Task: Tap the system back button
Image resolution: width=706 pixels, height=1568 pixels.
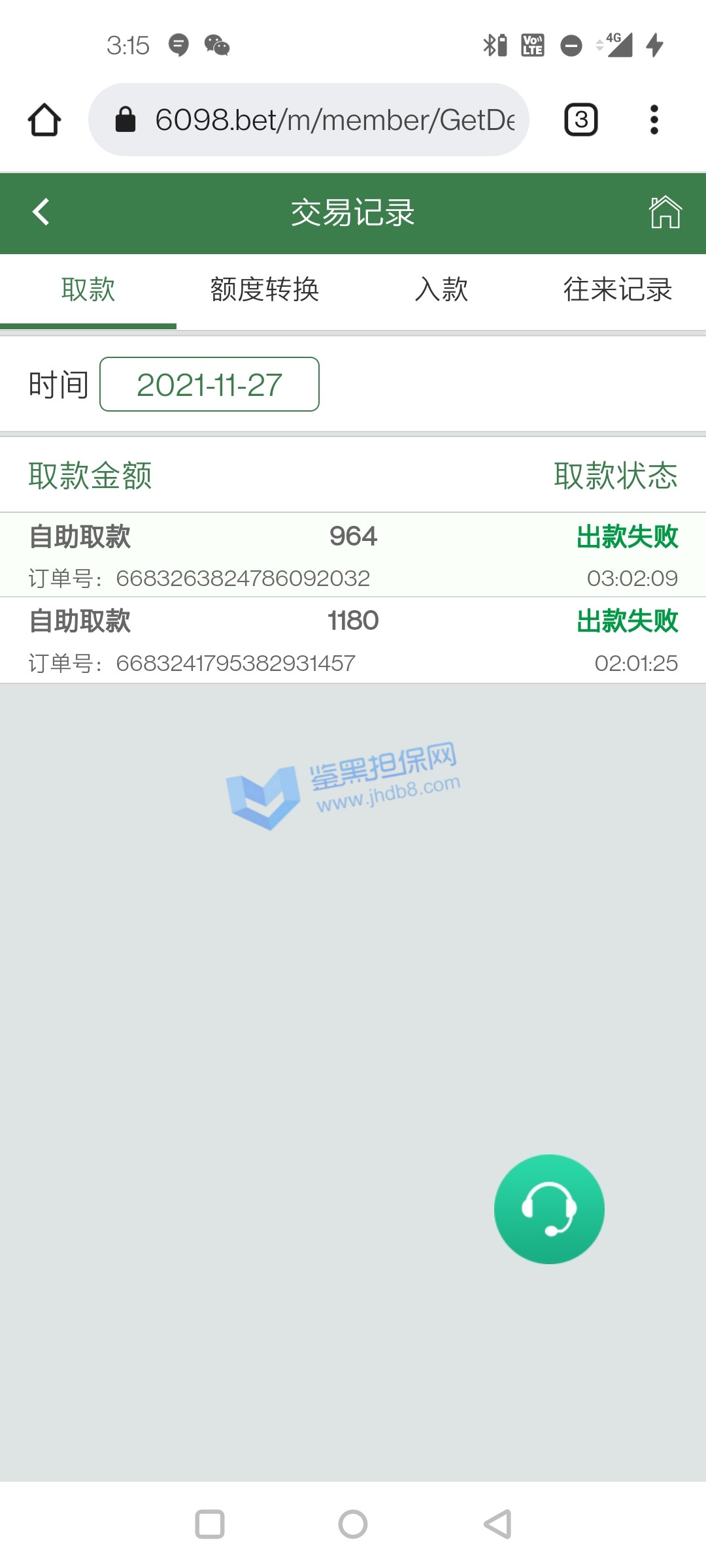Action: (497, 1524)
